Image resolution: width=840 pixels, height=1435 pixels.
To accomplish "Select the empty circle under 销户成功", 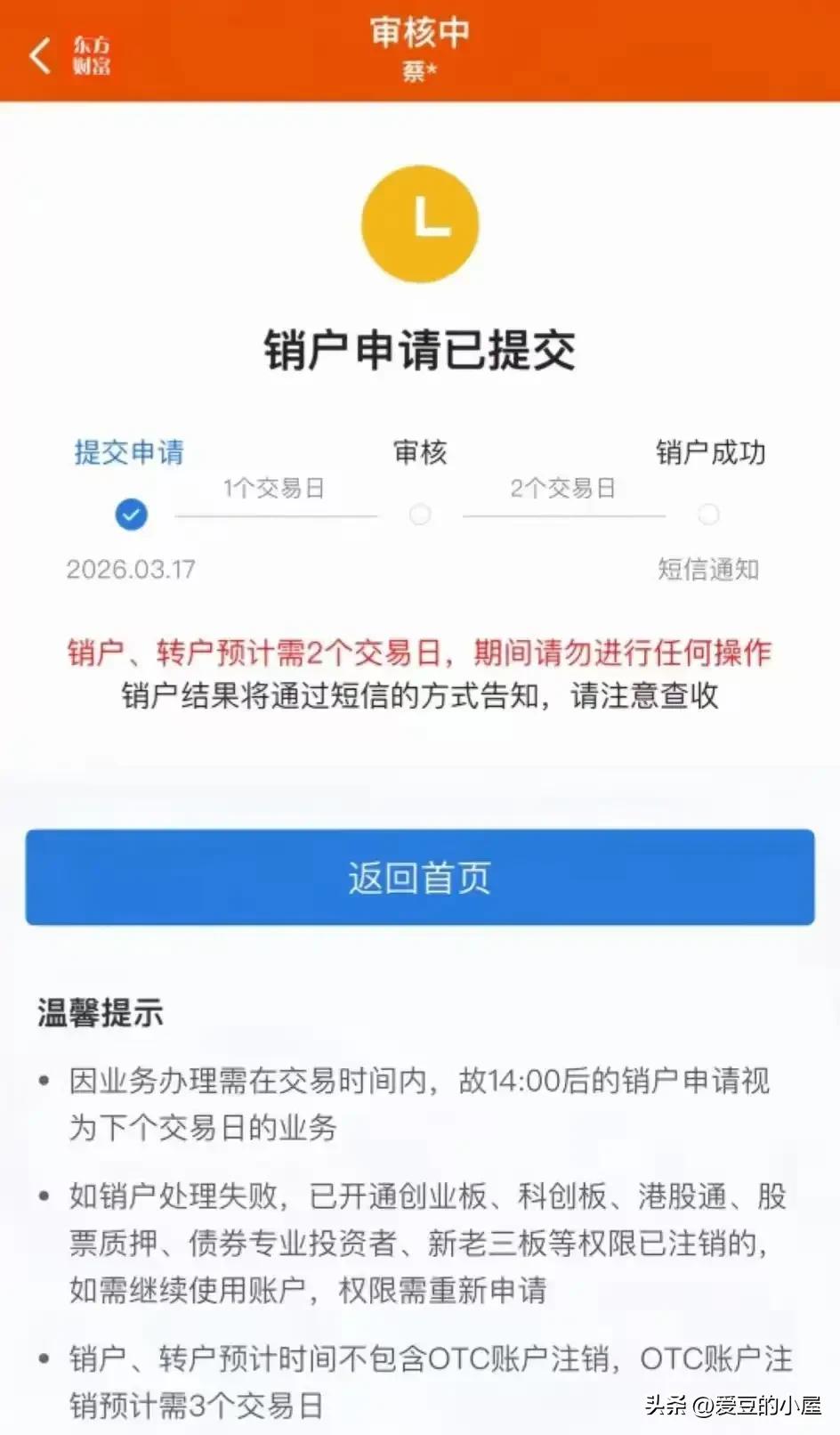I will pos(708,515).
